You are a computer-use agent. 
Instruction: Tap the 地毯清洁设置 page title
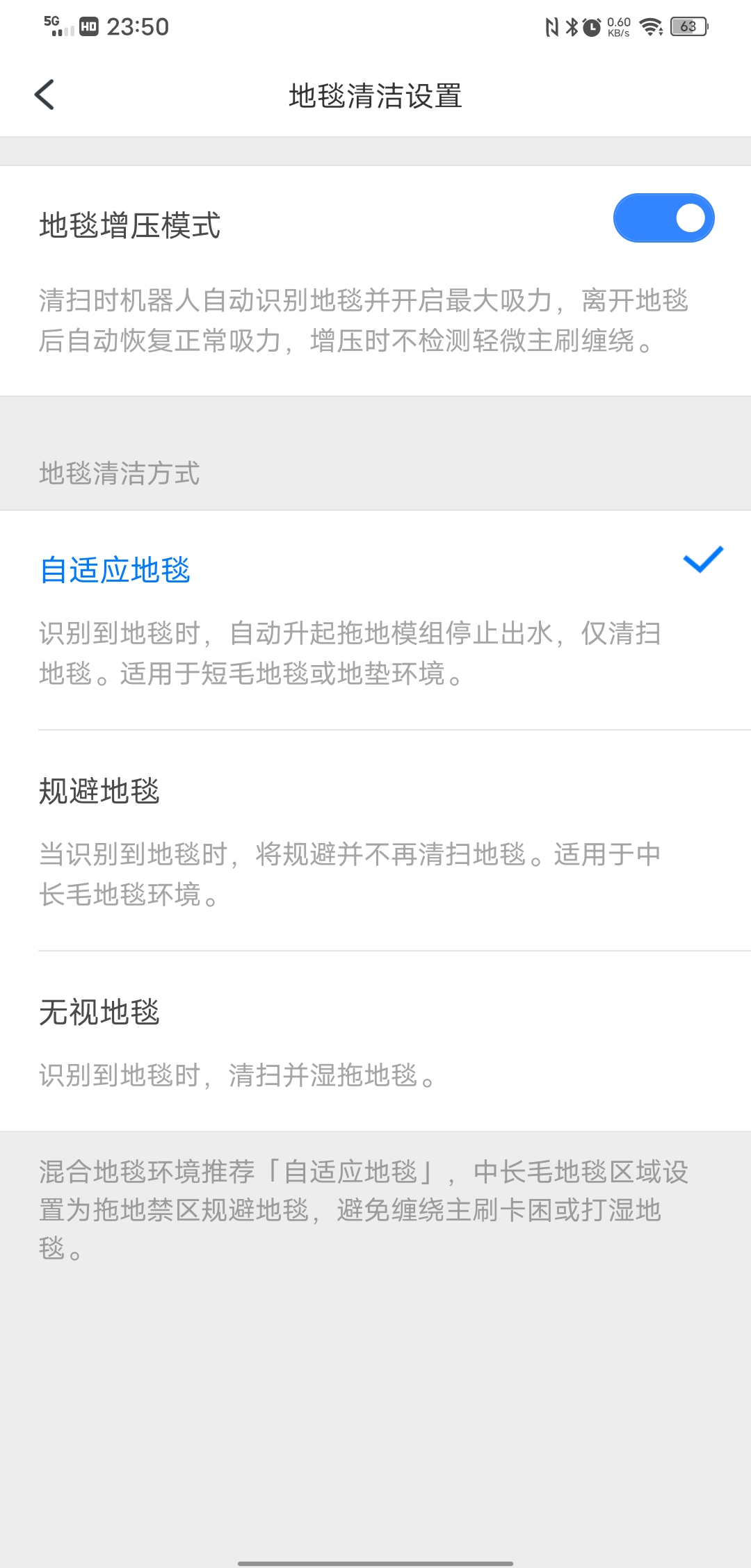click(x=375, y=95)
